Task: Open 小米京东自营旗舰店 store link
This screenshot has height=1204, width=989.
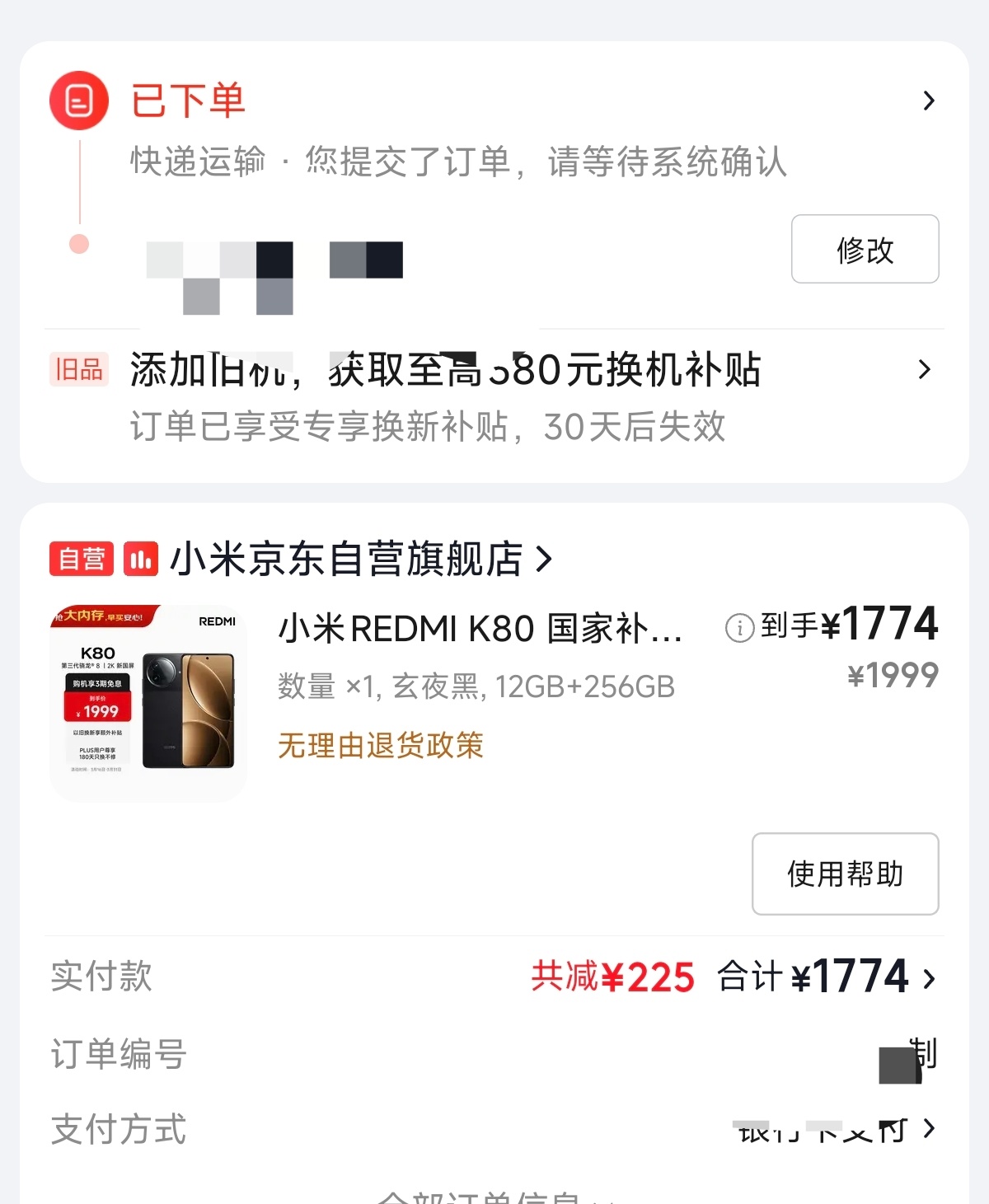Action: coord(346,560)
